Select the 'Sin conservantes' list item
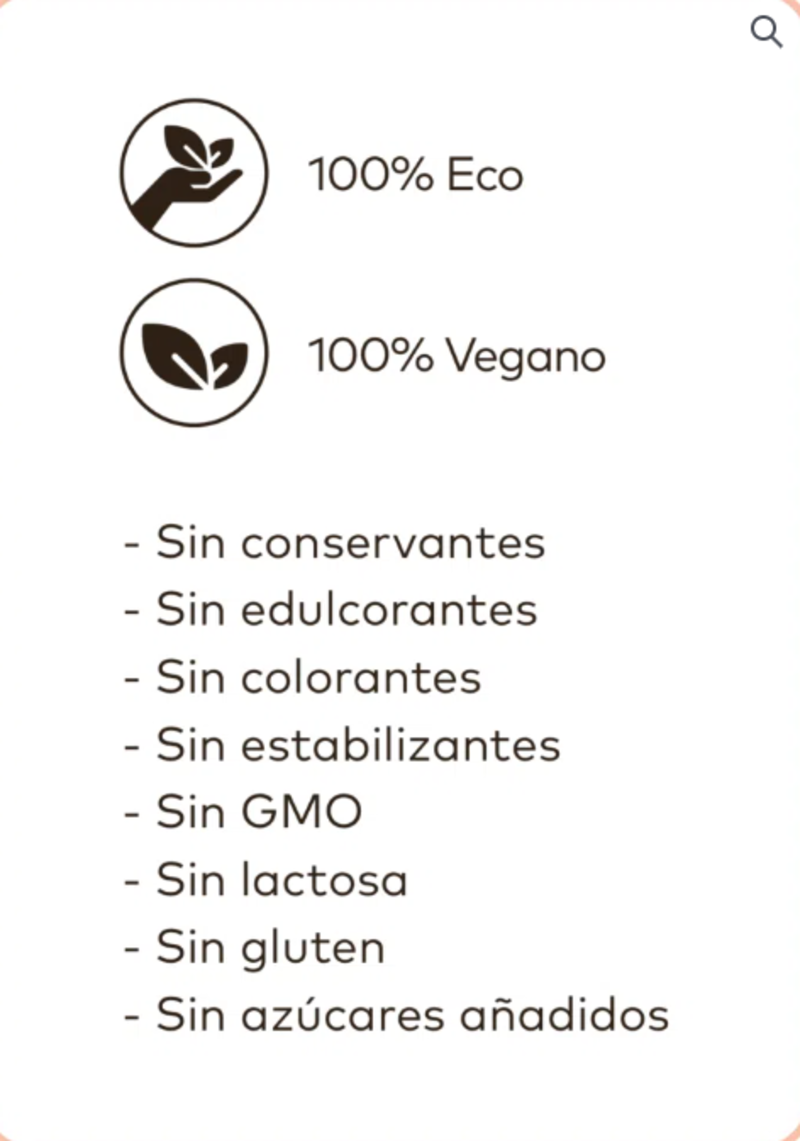The width and height of the screenshot is (800, 1141). [x=335, y=542]
